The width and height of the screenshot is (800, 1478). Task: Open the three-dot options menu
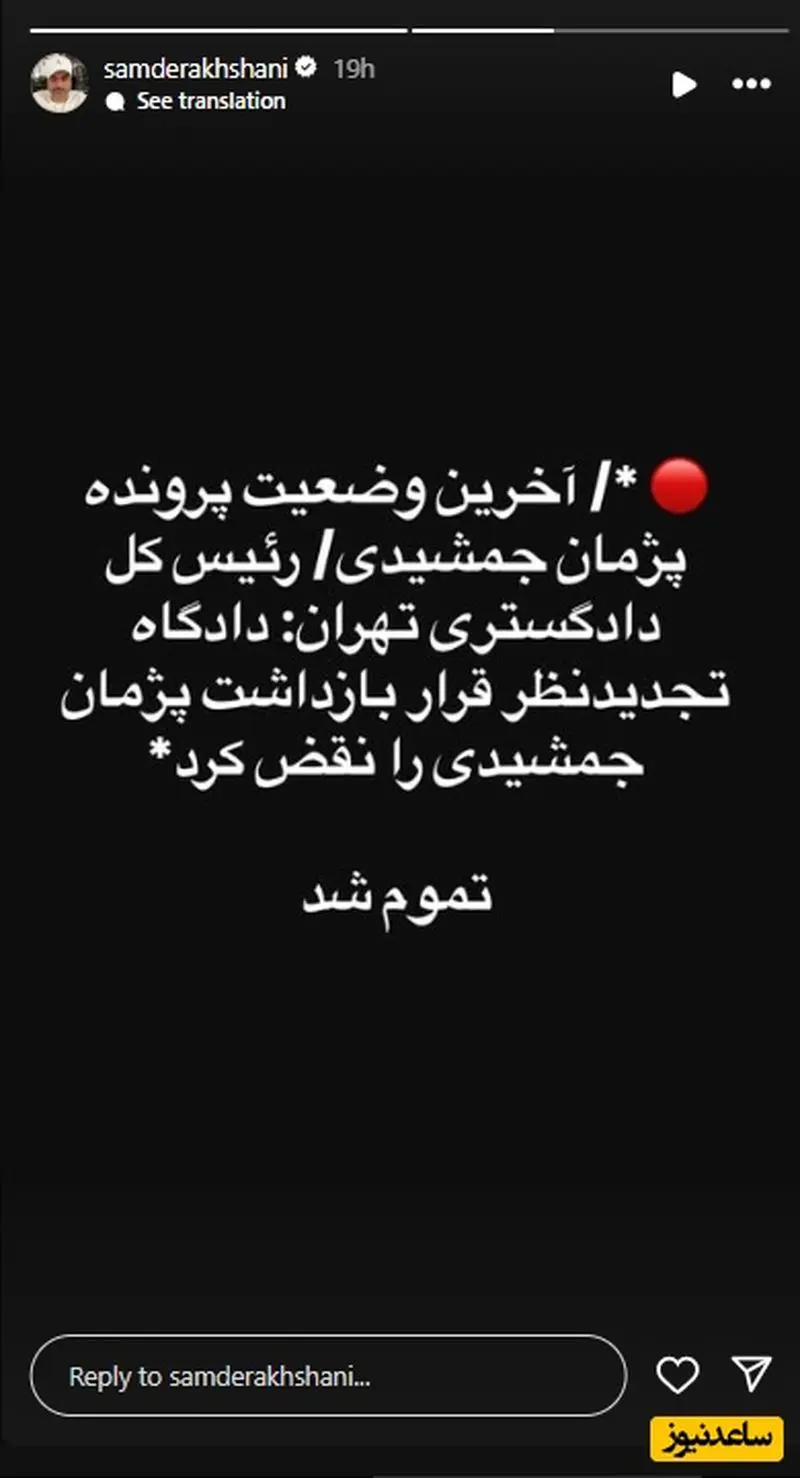(751, 84)
